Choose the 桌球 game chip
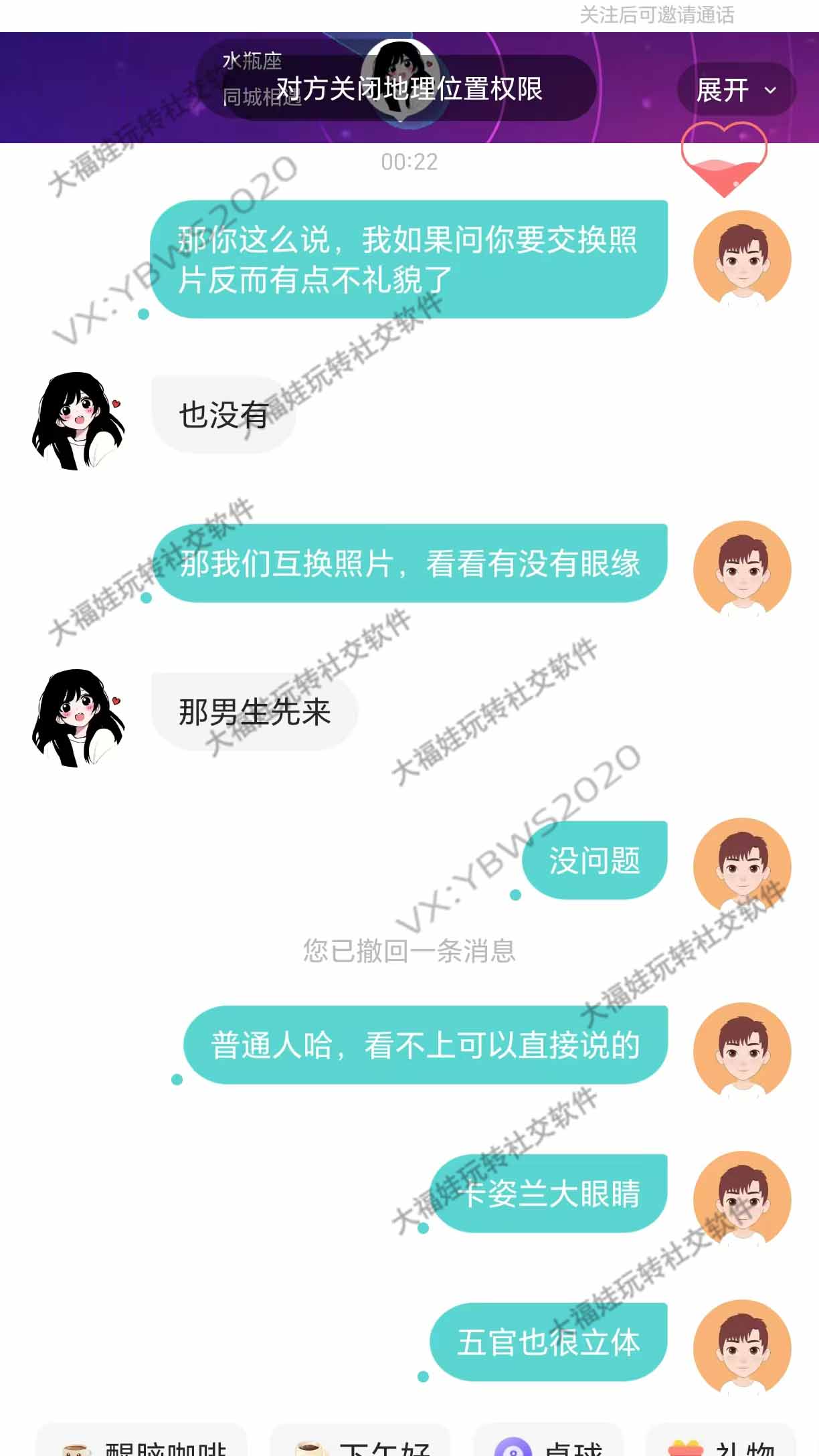Screen dimensions: 819x1456 549,1445
